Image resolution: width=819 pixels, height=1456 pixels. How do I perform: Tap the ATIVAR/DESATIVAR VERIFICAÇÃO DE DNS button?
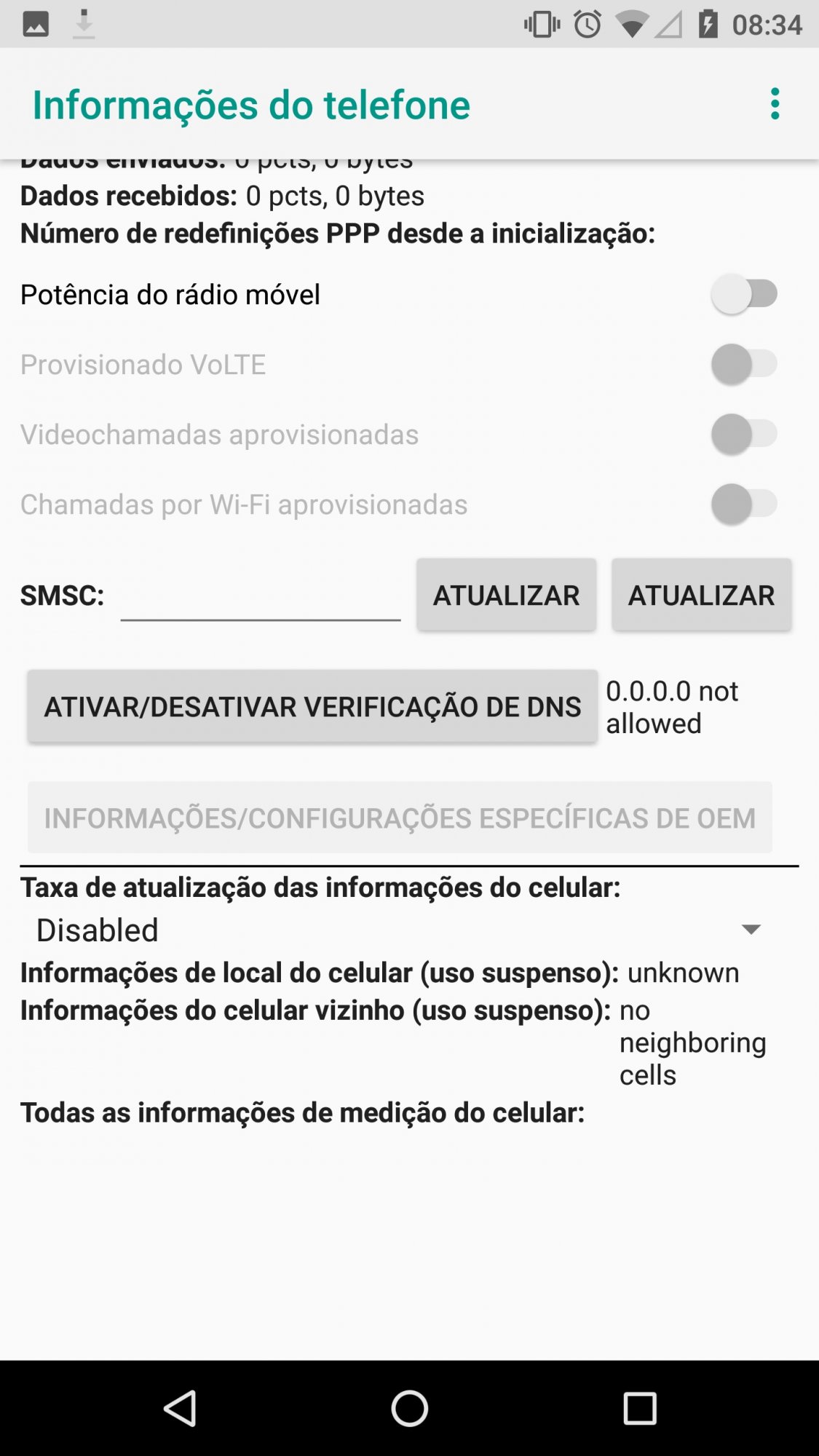312,707
